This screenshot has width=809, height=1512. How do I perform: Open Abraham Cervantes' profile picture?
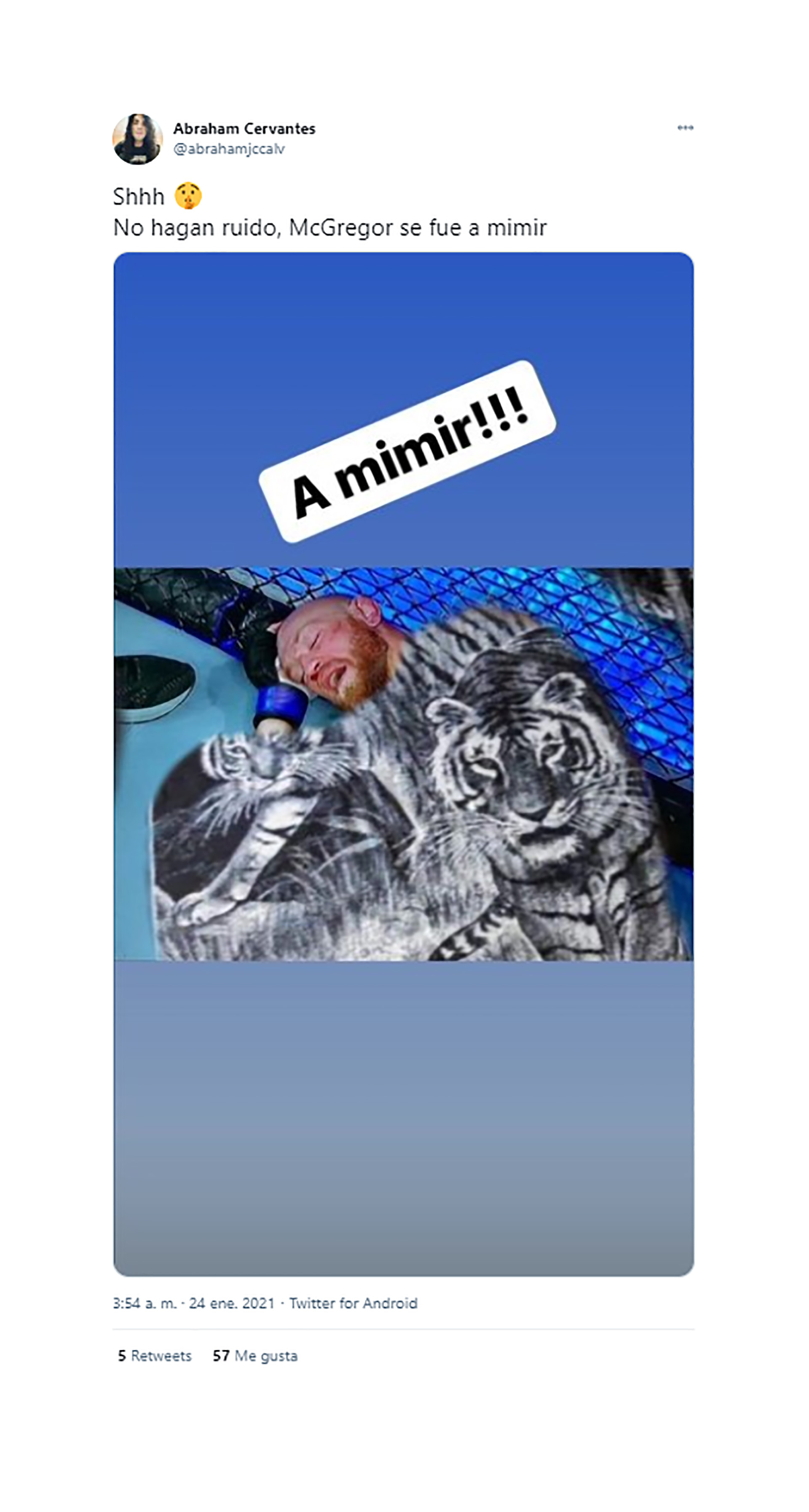click(137, 139)
